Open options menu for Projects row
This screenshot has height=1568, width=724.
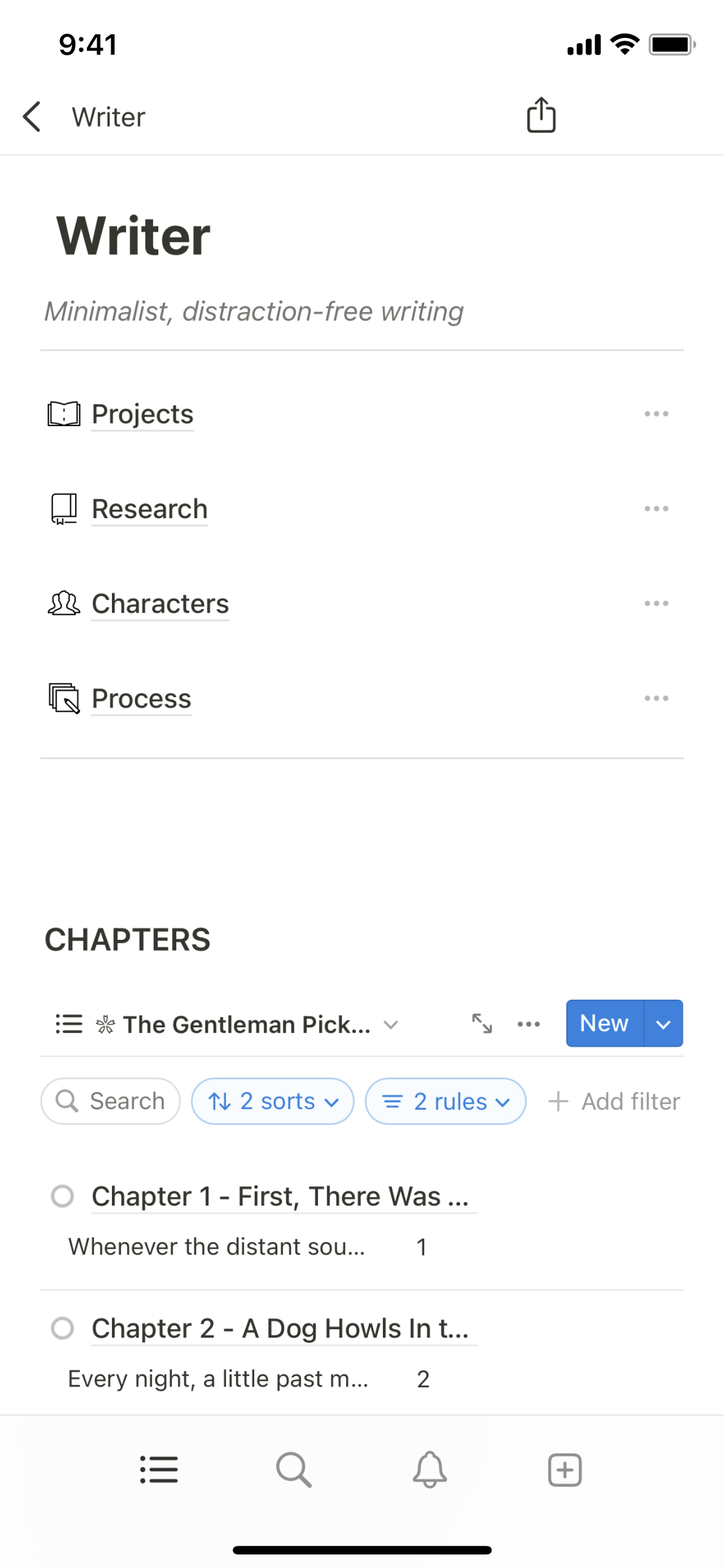[656, 414]
